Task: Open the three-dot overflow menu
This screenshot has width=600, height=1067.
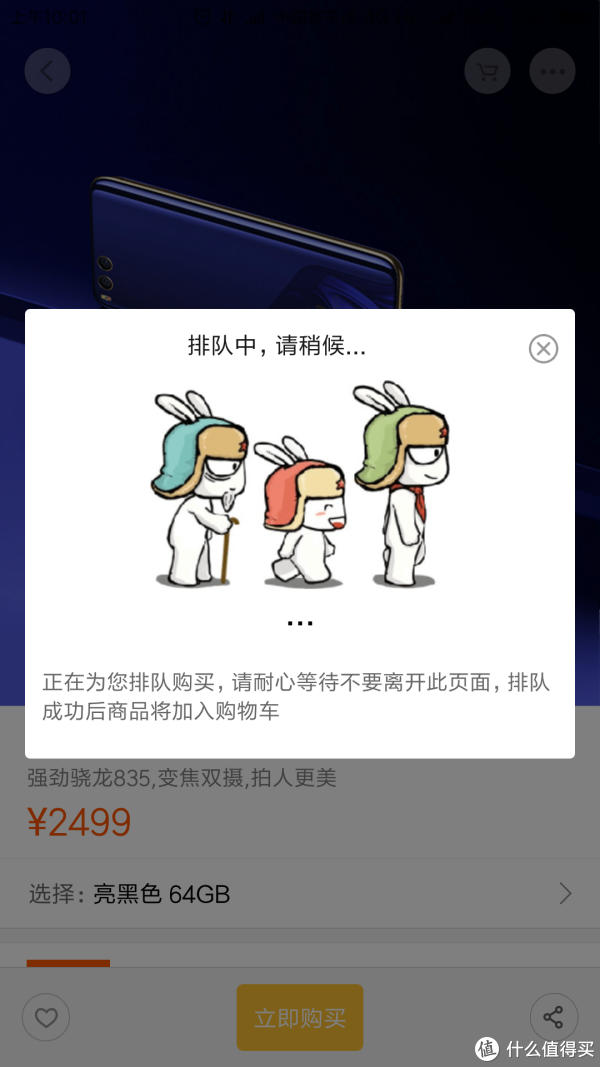Action: click(552, 71)
